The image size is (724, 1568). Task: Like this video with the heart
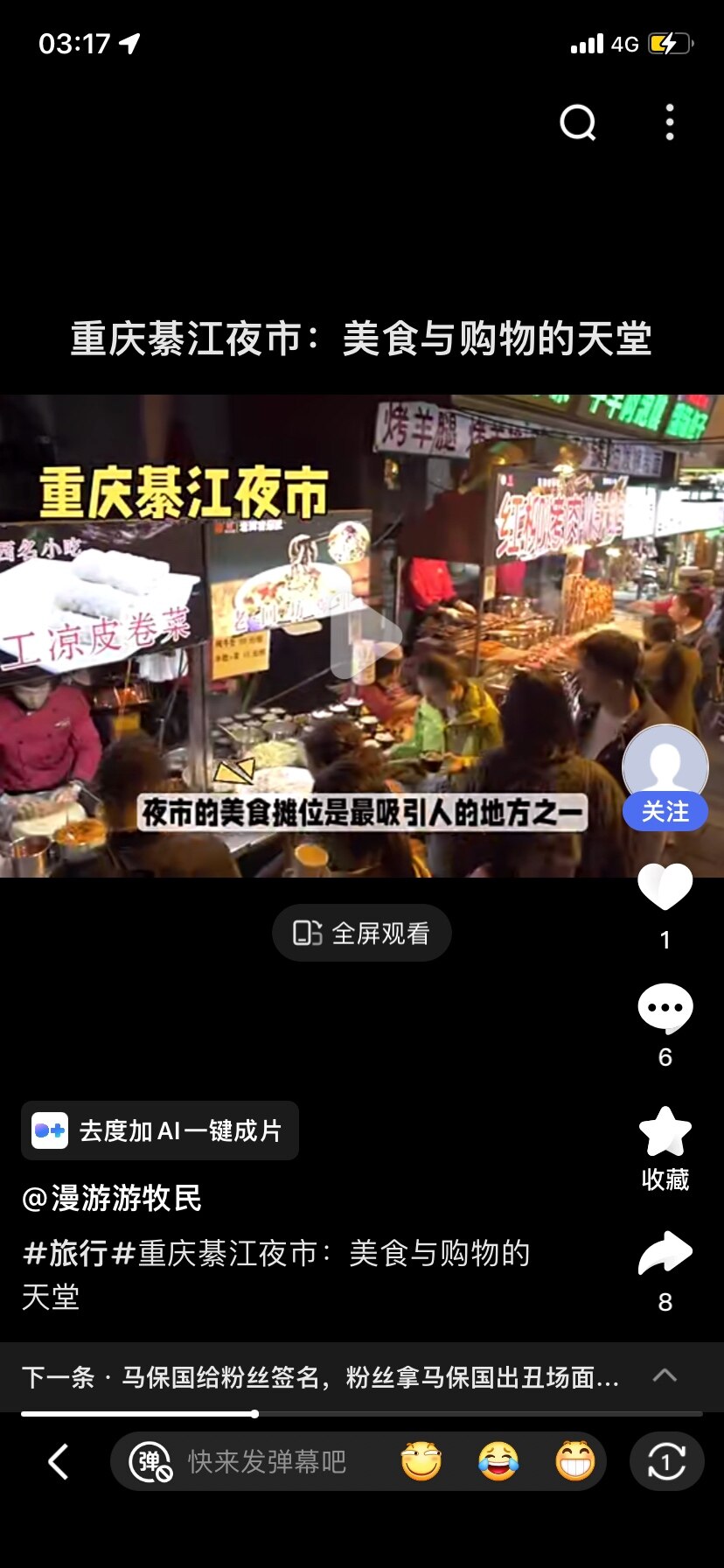pyautogui.click(x=665, y=886)
